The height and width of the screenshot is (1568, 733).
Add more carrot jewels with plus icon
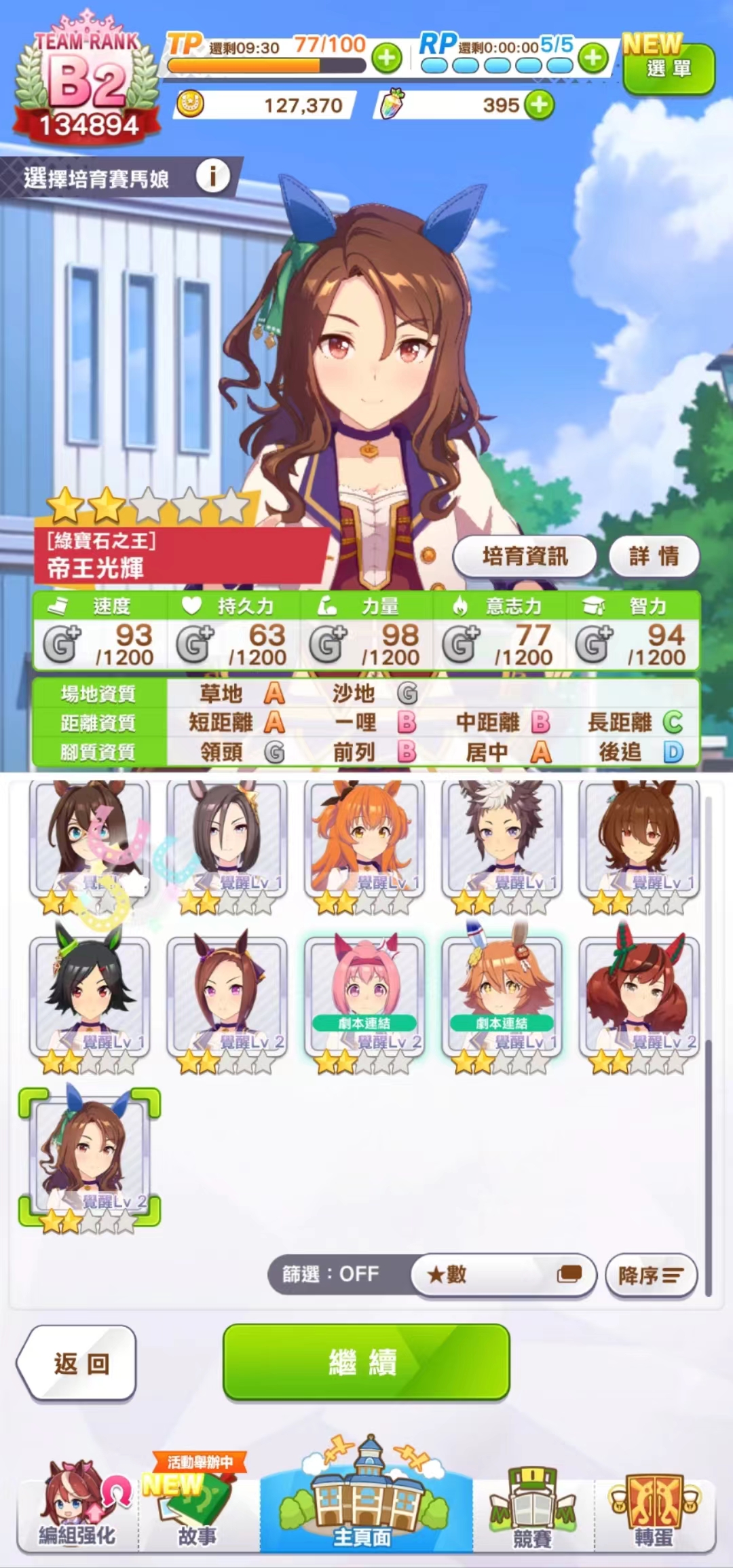540,105
